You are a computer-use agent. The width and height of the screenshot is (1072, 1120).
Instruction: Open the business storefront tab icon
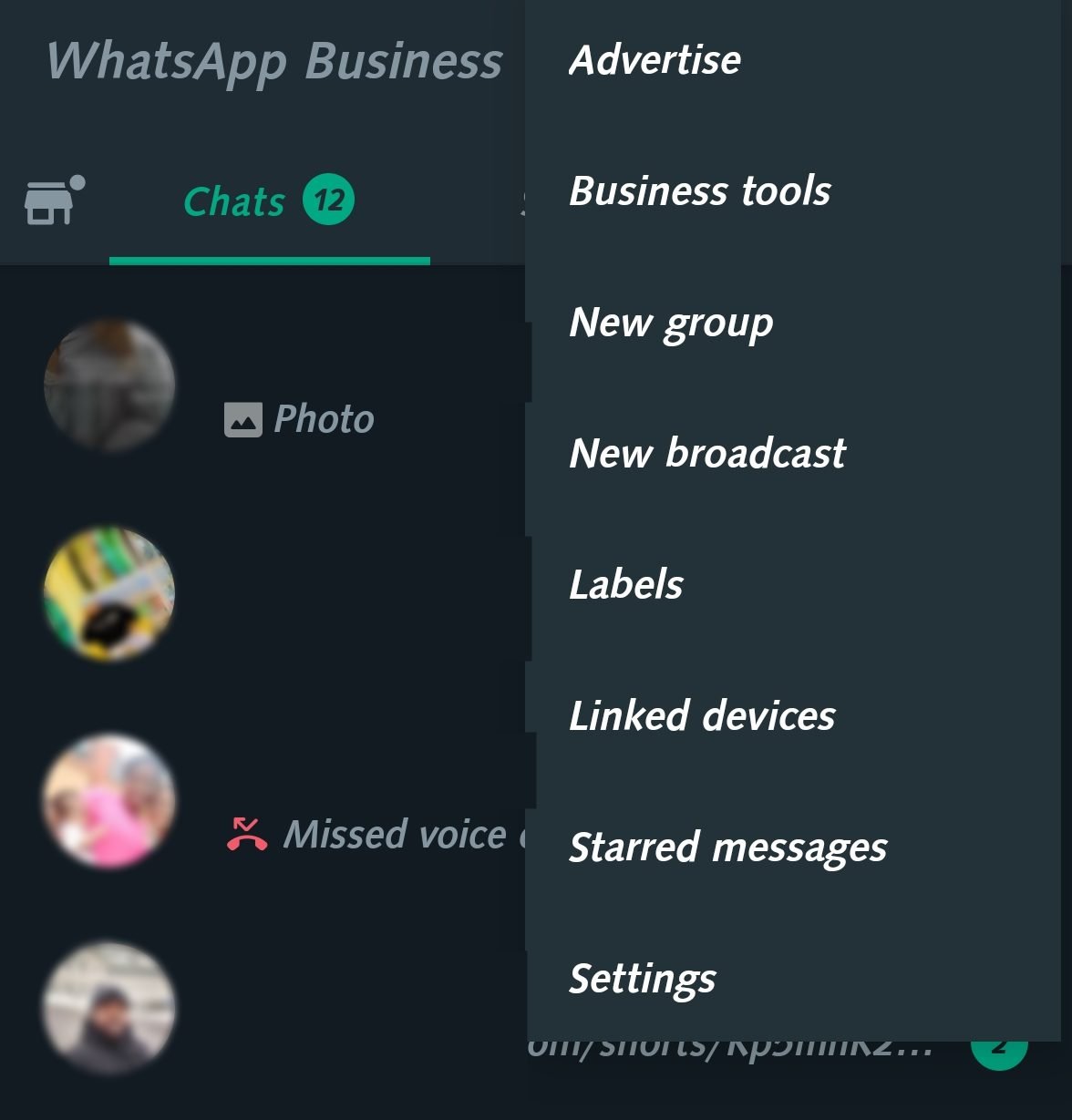pyautogui.click(x=52, y=200)
